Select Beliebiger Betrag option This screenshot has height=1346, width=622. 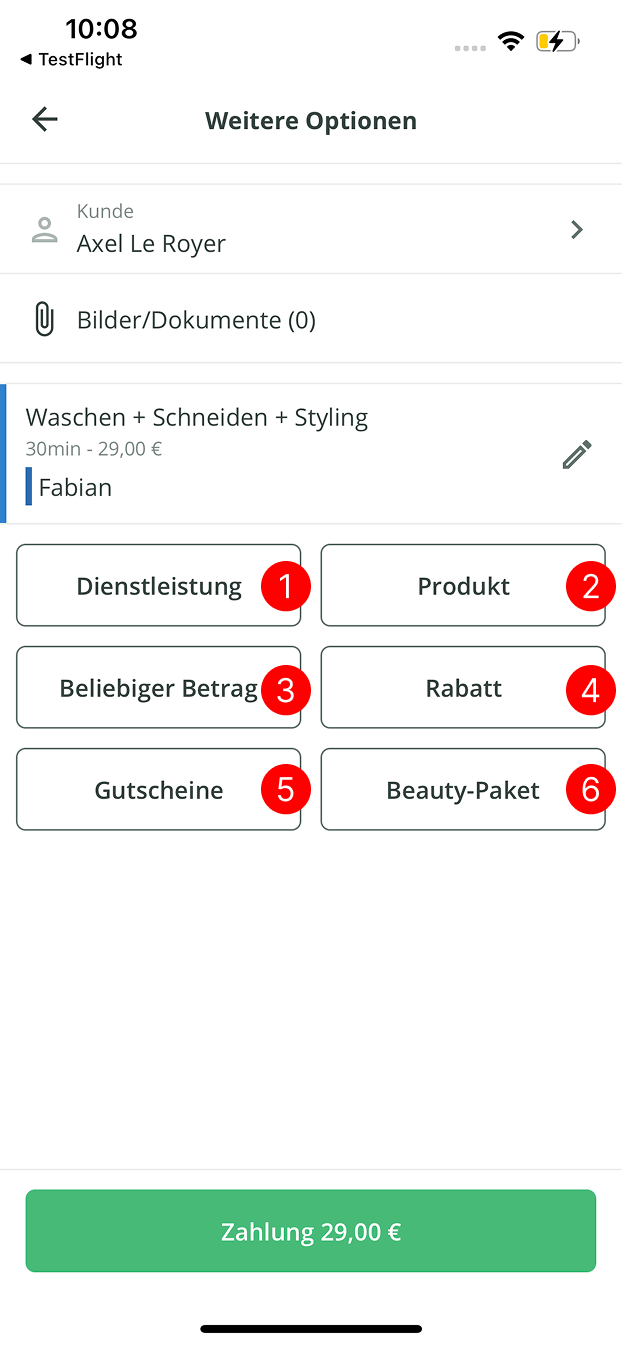click(158, 688)
